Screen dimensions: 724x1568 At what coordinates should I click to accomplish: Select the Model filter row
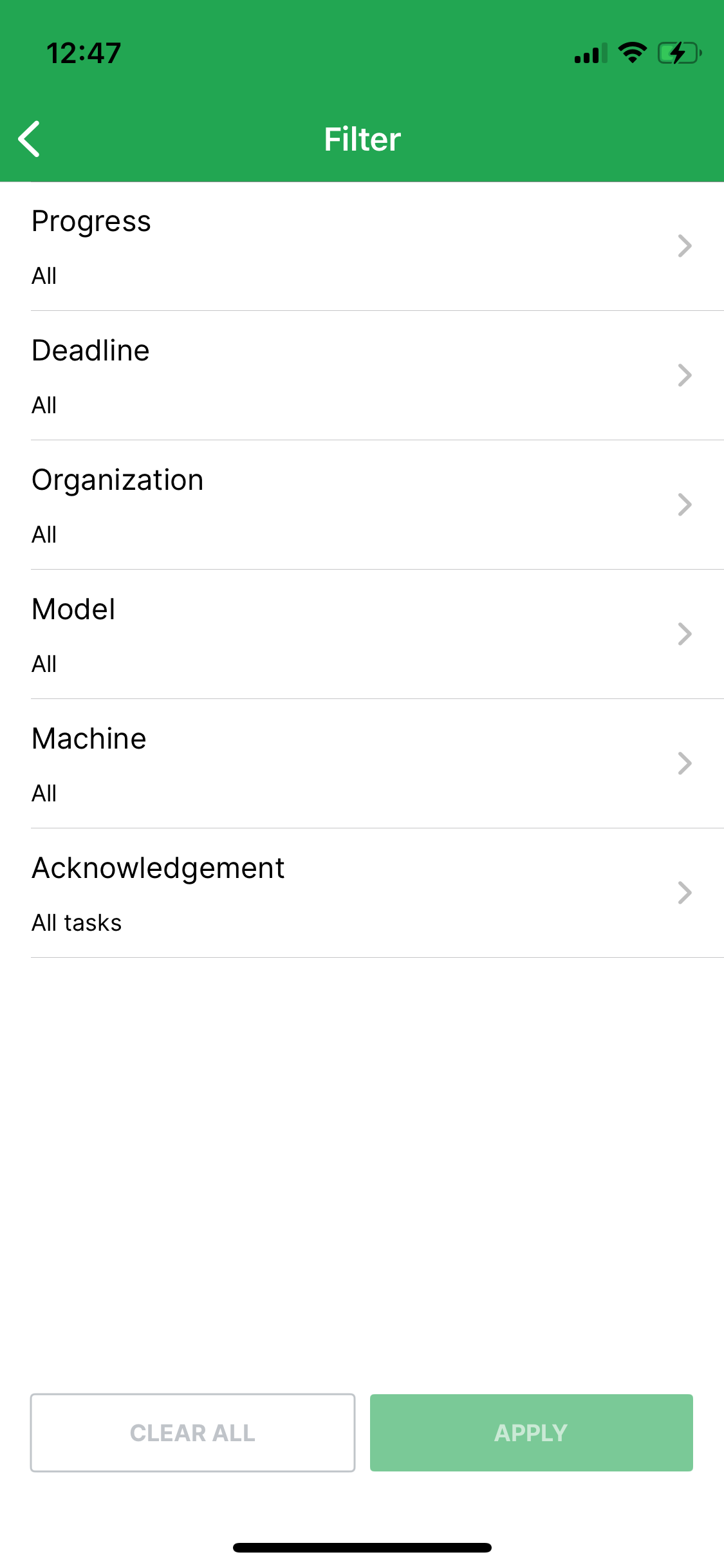(362, 635)
